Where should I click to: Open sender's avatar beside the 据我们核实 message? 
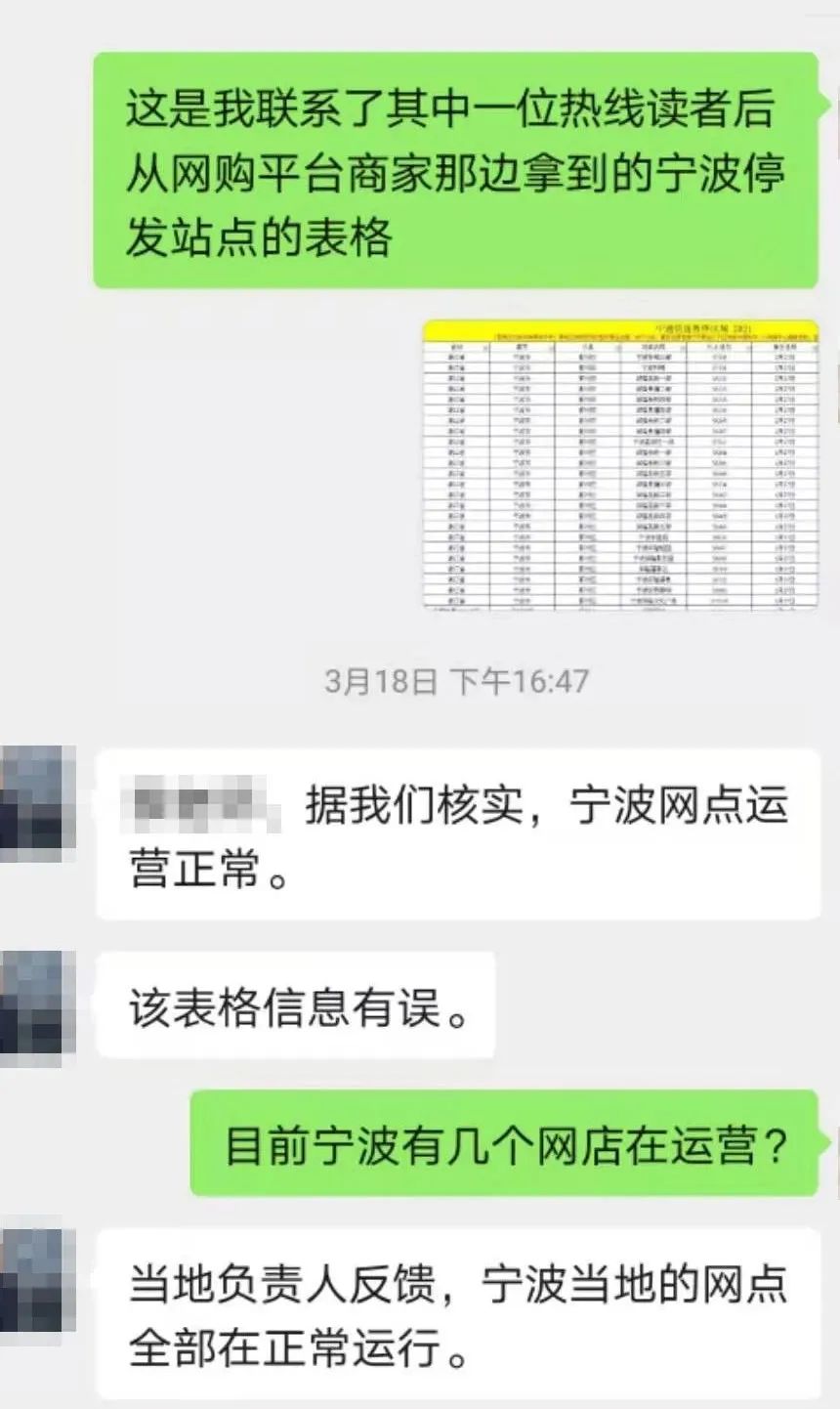click(38, 804)
